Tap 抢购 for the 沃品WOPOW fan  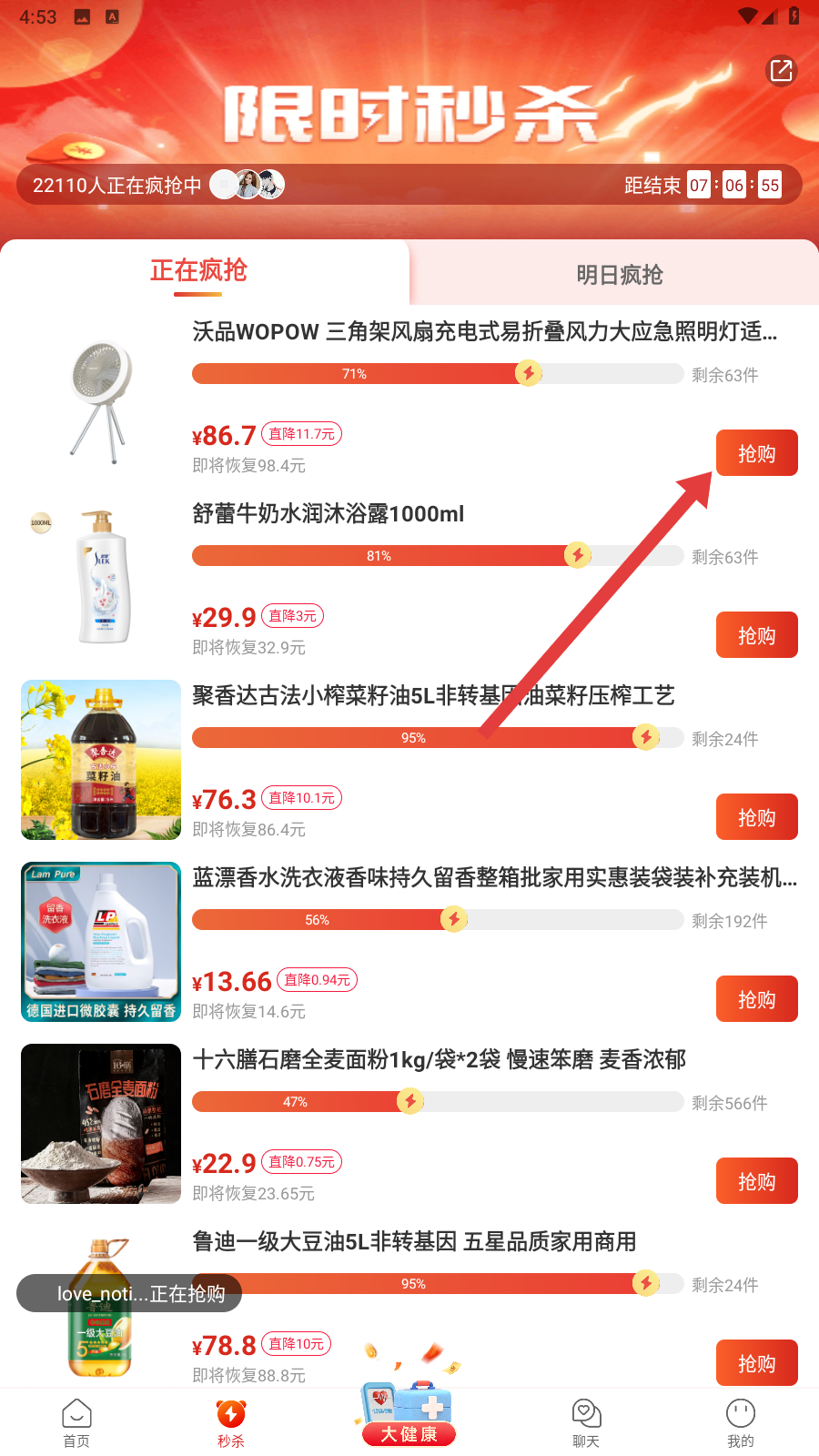756,453
